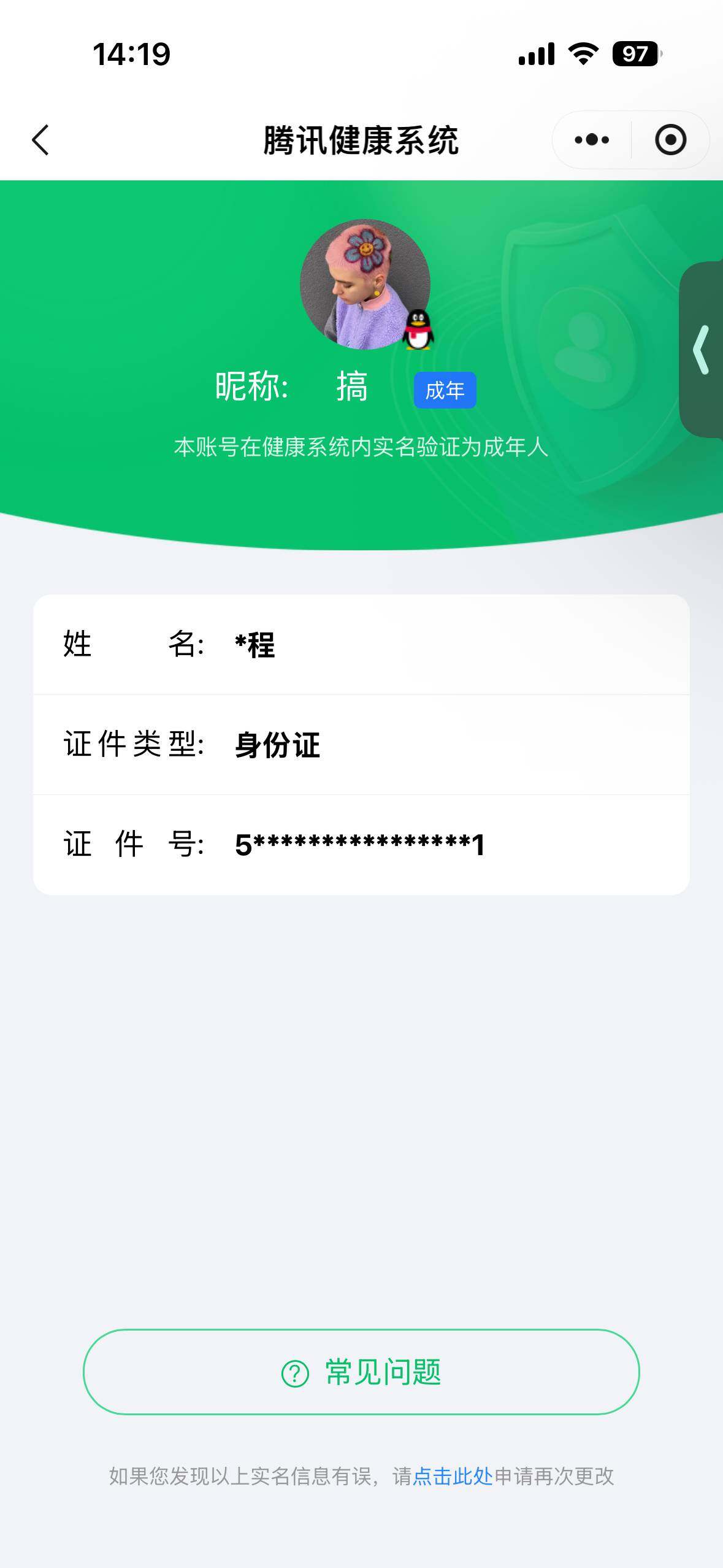
Task: Click the QQ penguin icon on the avatar
Action: tap(419, 331)
